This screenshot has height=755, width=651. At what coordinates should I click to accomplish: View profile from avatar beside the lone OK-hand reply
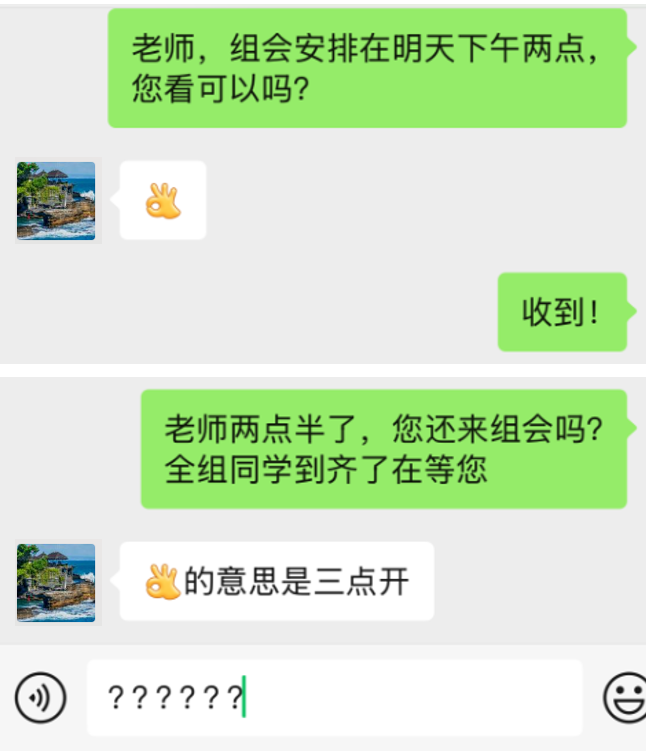(x=56, y=201)
